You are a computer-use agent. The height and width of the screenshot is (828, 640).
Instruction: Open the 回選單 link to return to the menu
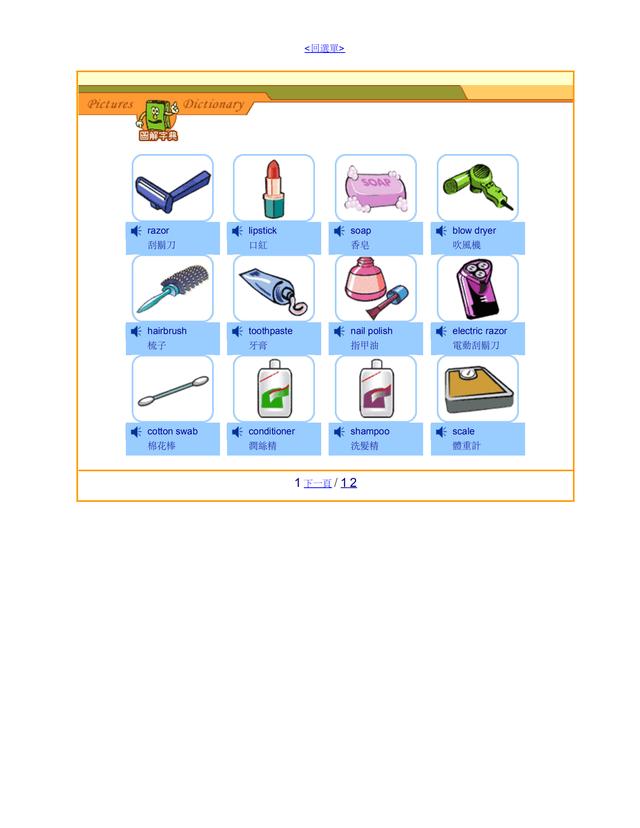click(324, 48)
